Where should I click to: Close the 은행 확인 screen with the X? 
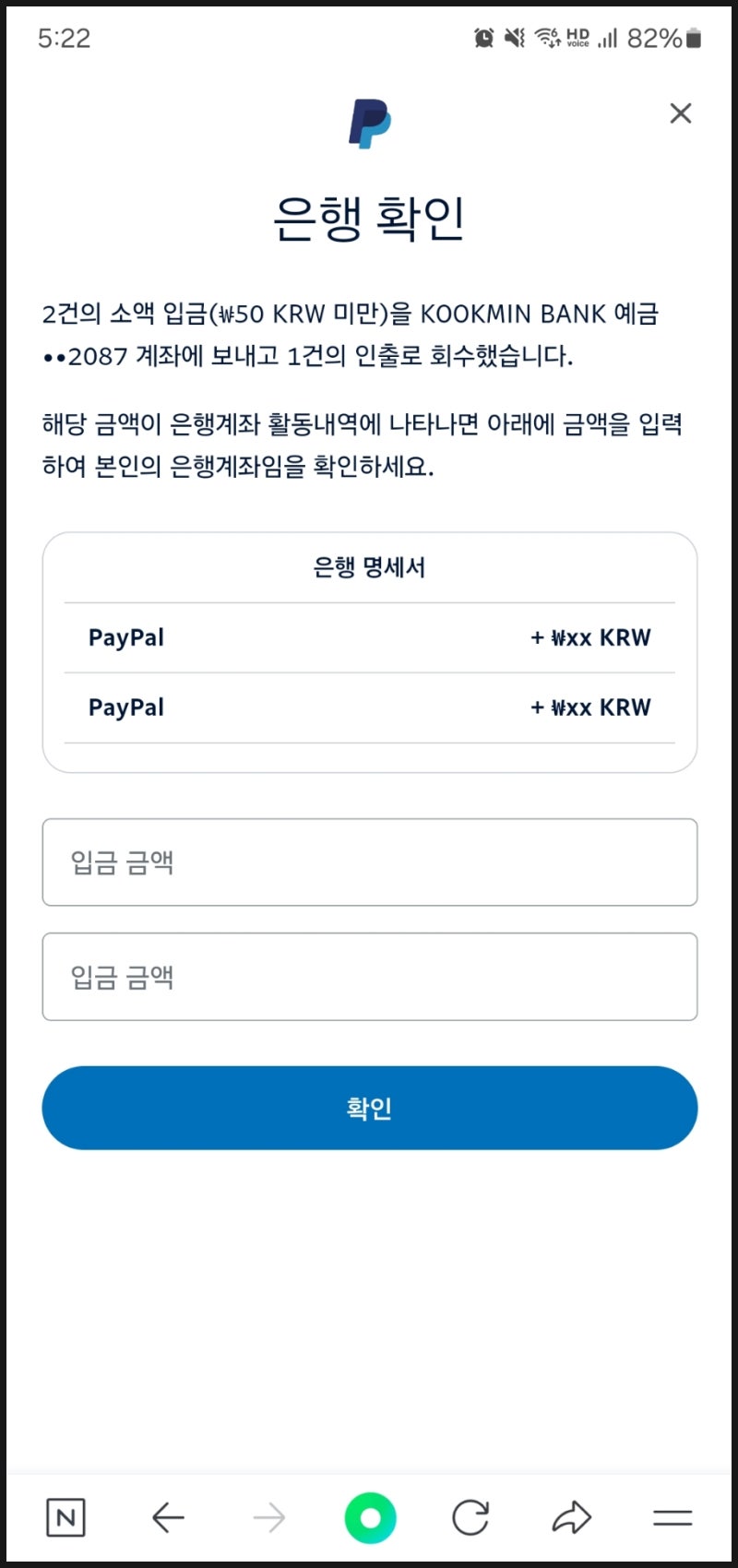point(681,113)
